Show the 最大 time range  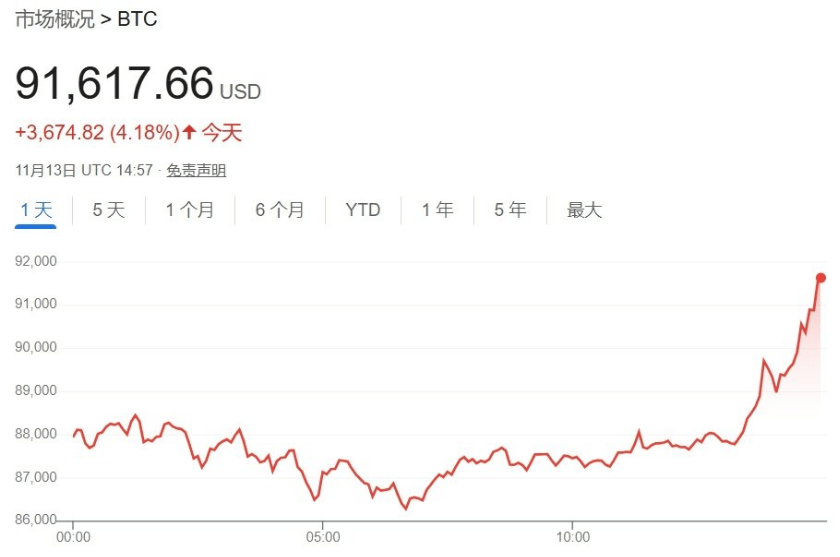coord(585,210)
